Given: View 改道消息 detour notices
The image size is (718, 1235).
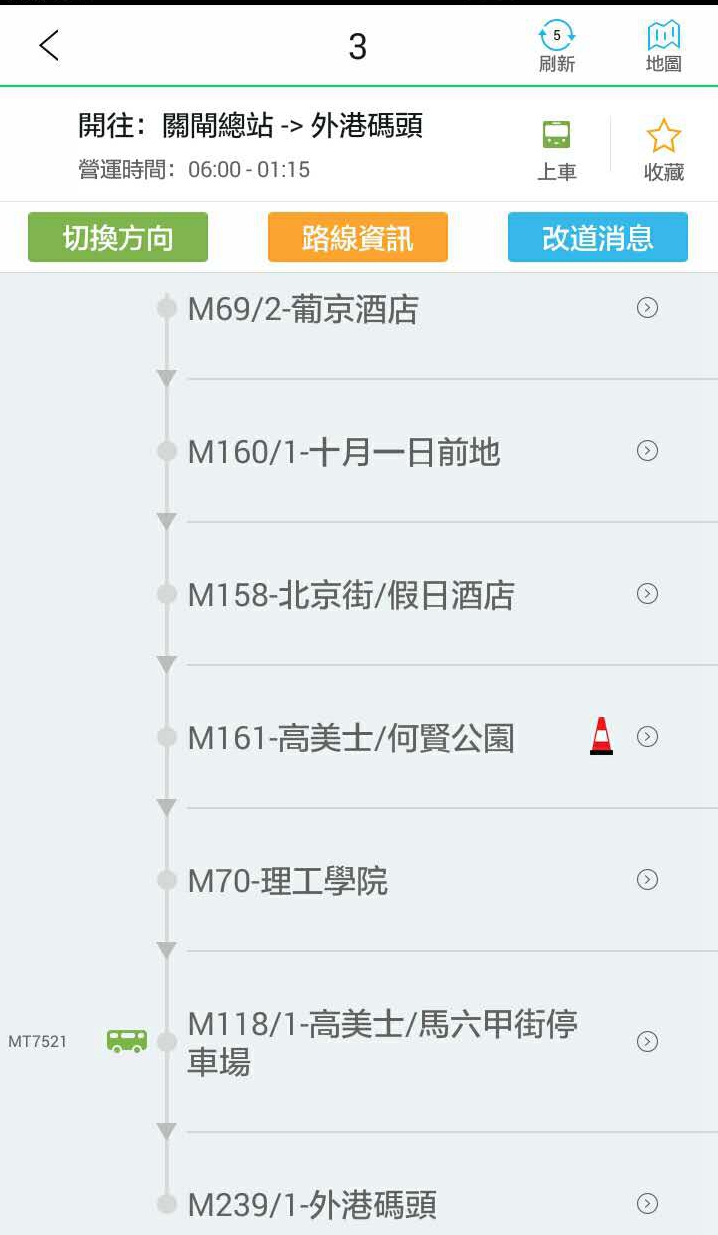Looking at the screenshot, I should click(x=597, y=237).
